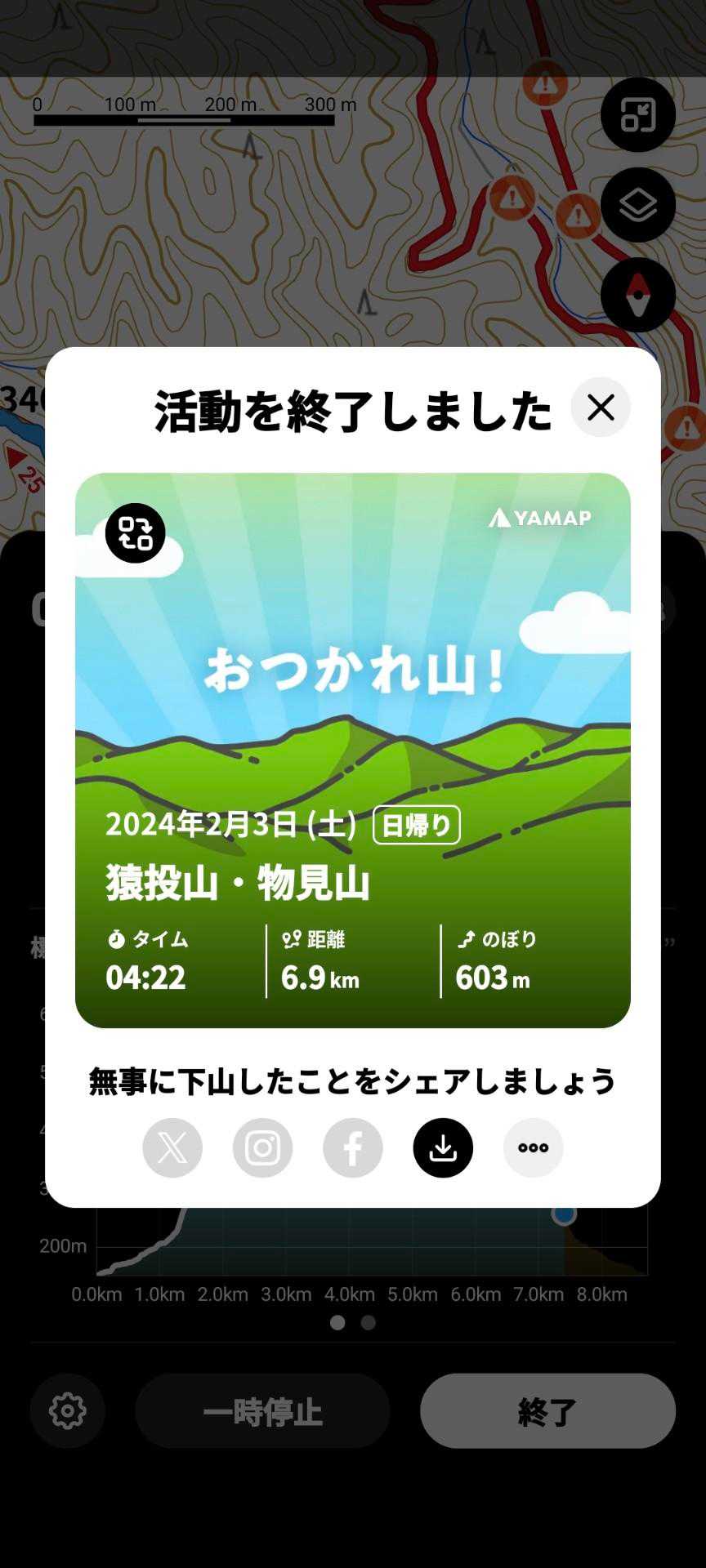Viewport: 706px width, 1568px height.
Task: Tap the 一時停止 pause button
Action: [x=262, y=1410]
